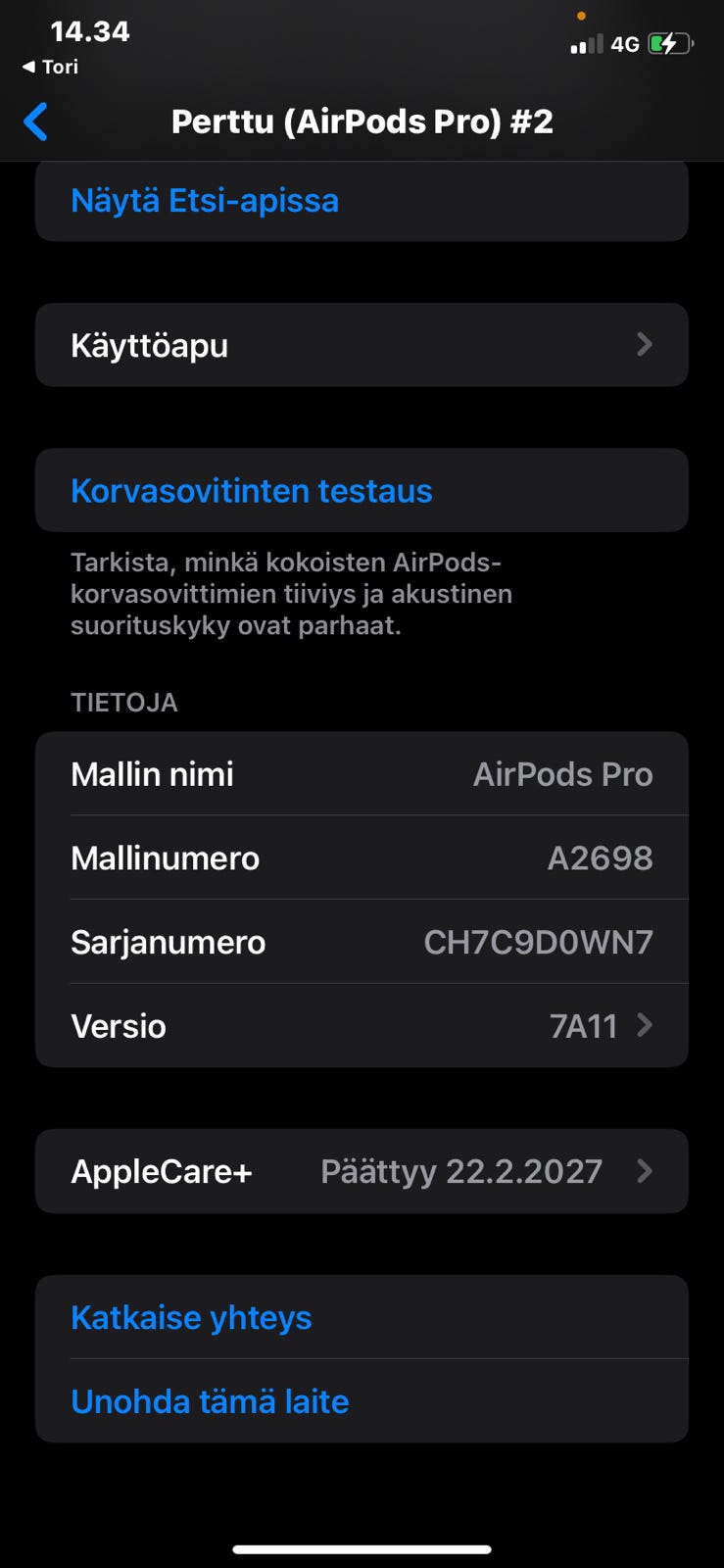The width and height of the screenshot is (724, 1568).
Task: Open the Käyttöapu settings row
Action: pyautogui.click(x=362, y=345)
